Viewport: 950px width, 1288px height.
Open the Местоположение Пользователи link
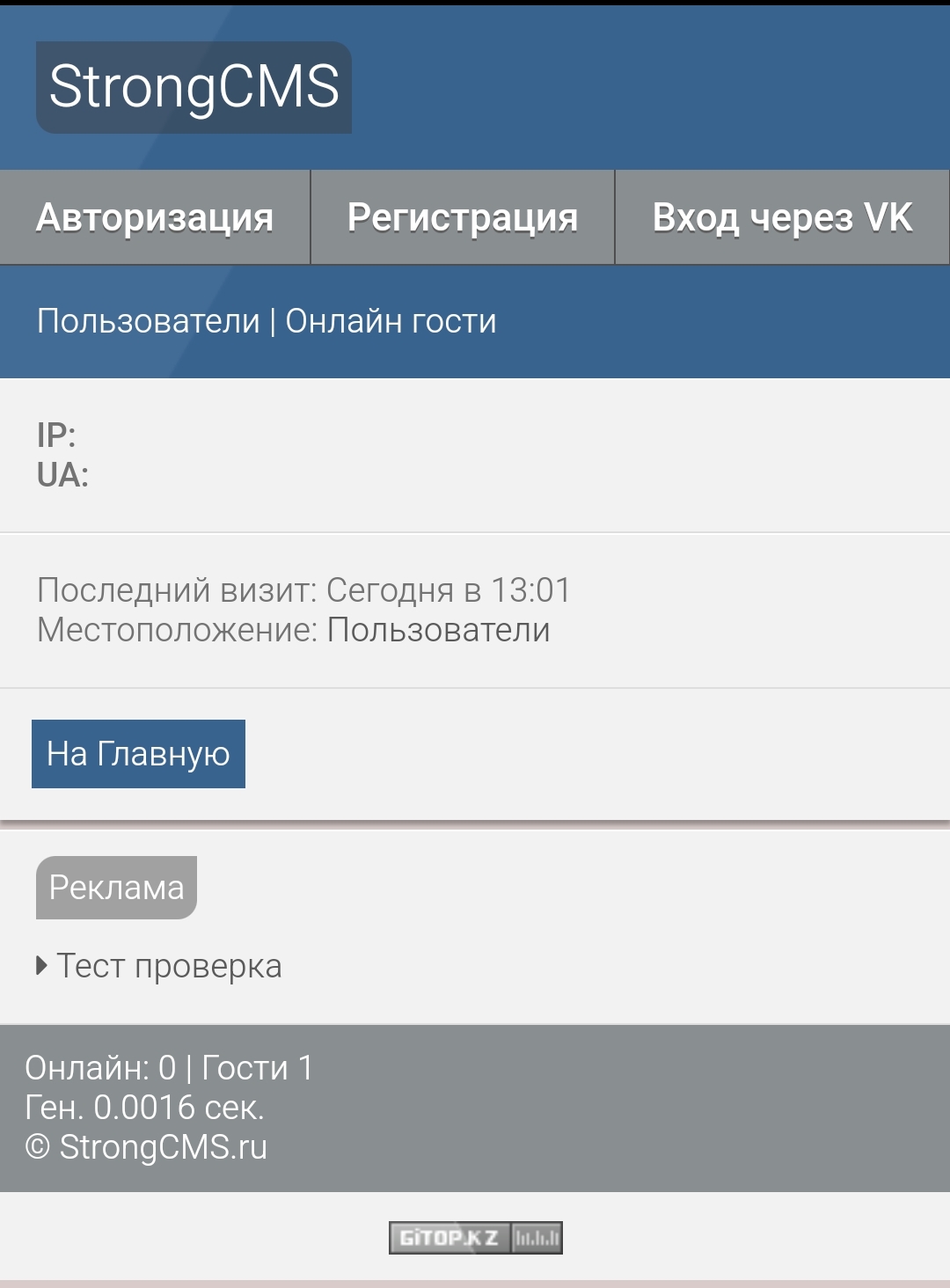pos(438,631)
